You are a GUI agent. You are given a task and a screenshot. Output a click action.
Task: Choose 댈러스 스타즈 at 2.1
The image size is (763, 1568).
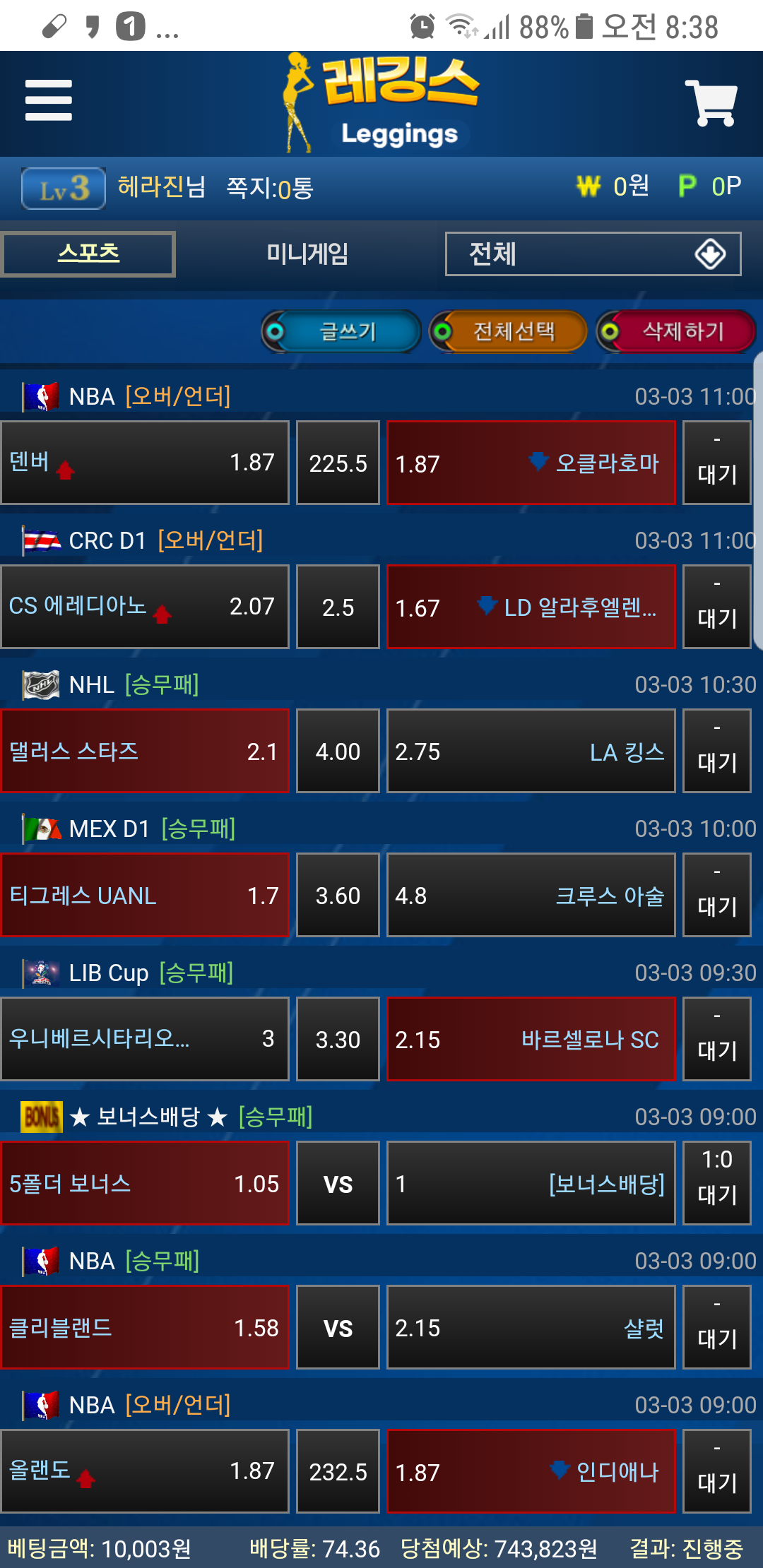coord(145,751)
